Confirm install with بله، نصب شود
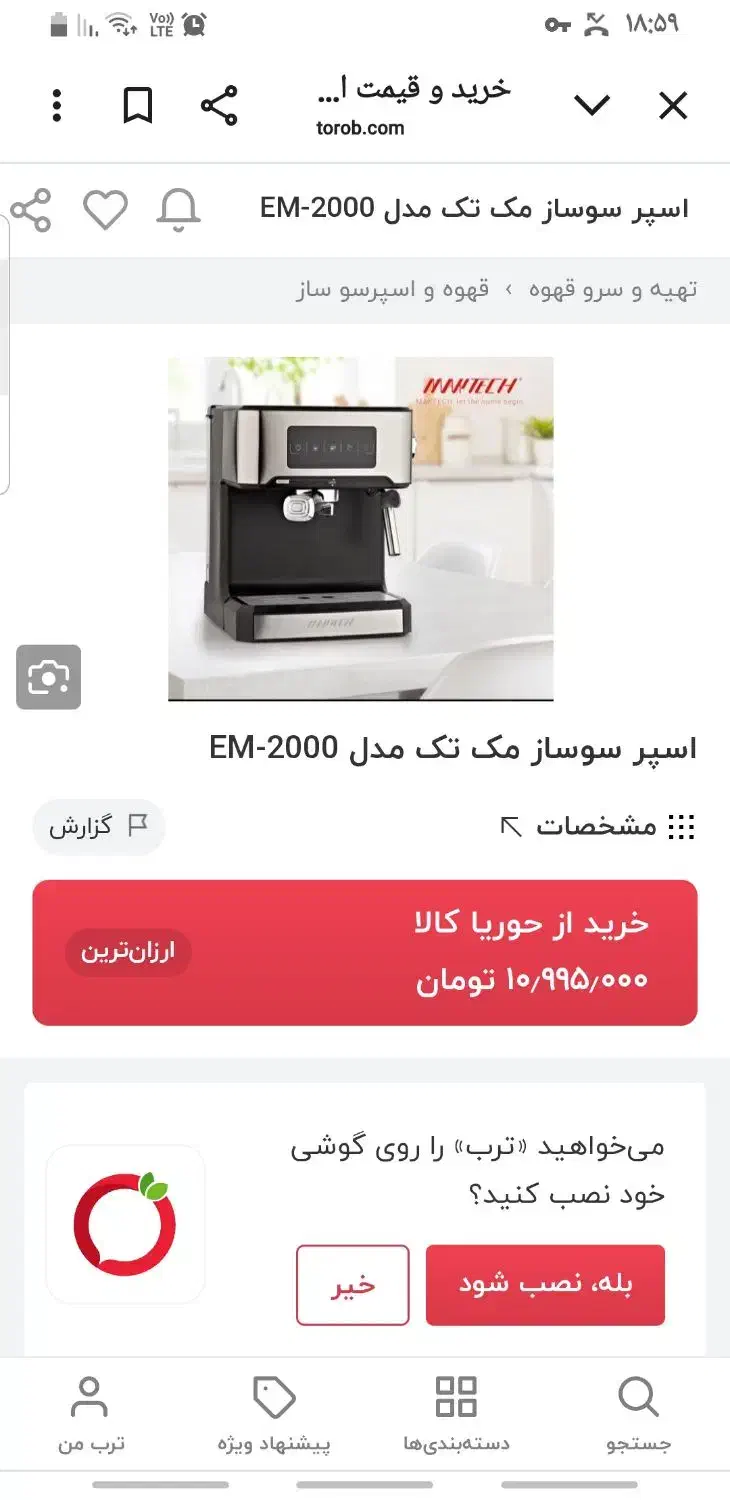 [x=545, y=1284]
